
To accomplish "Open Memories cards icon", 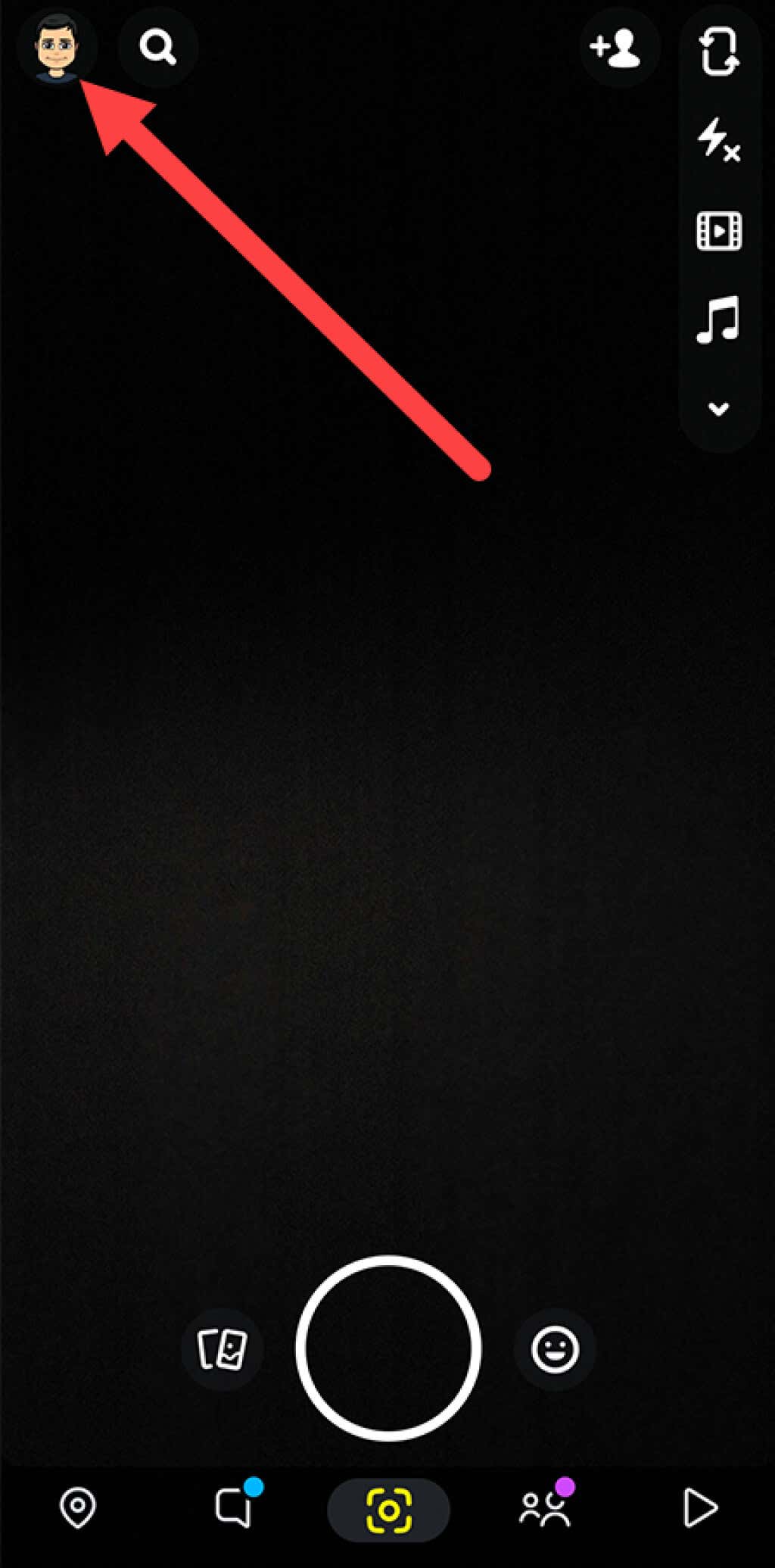I will 222,1348.
